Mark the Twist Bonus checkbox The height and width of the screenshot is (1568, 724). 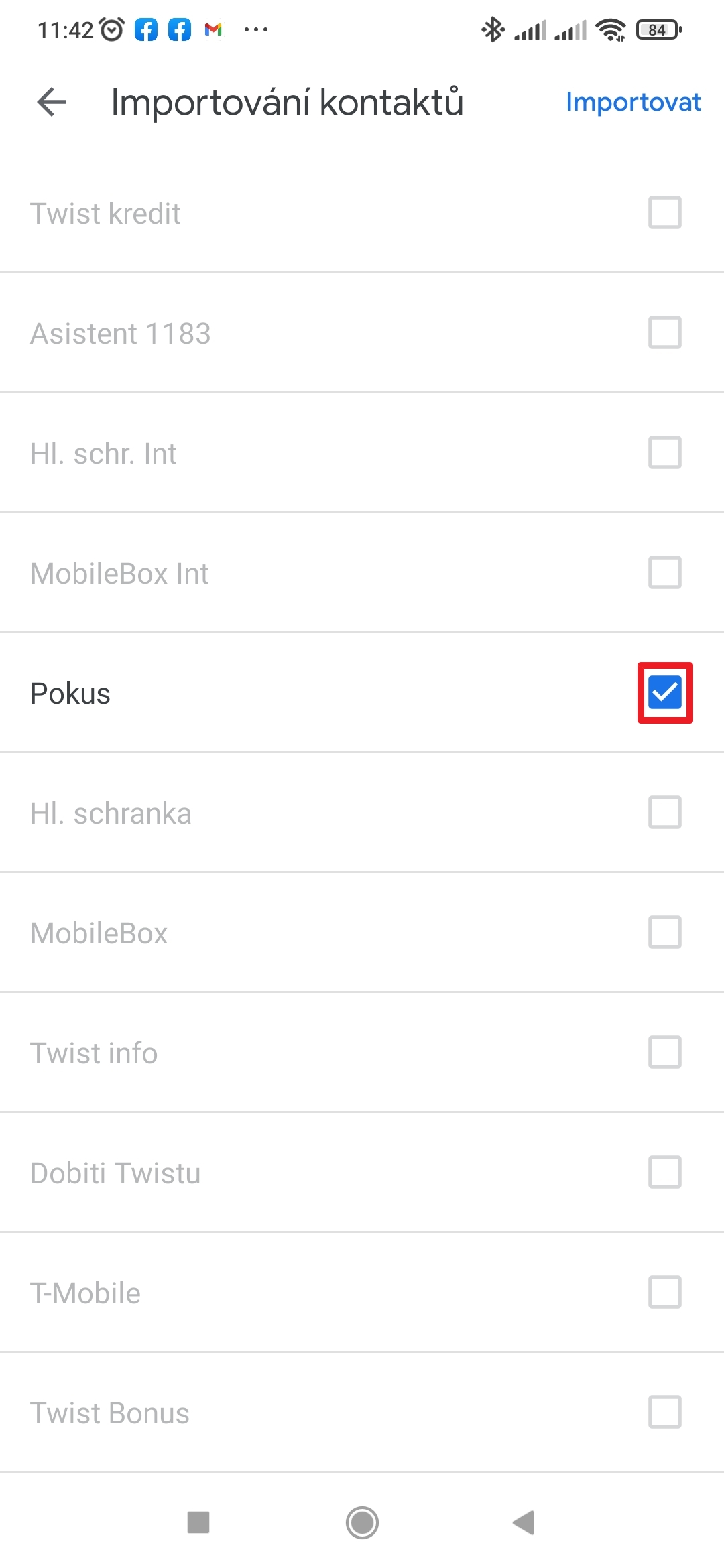click(x=664, y=1413)
